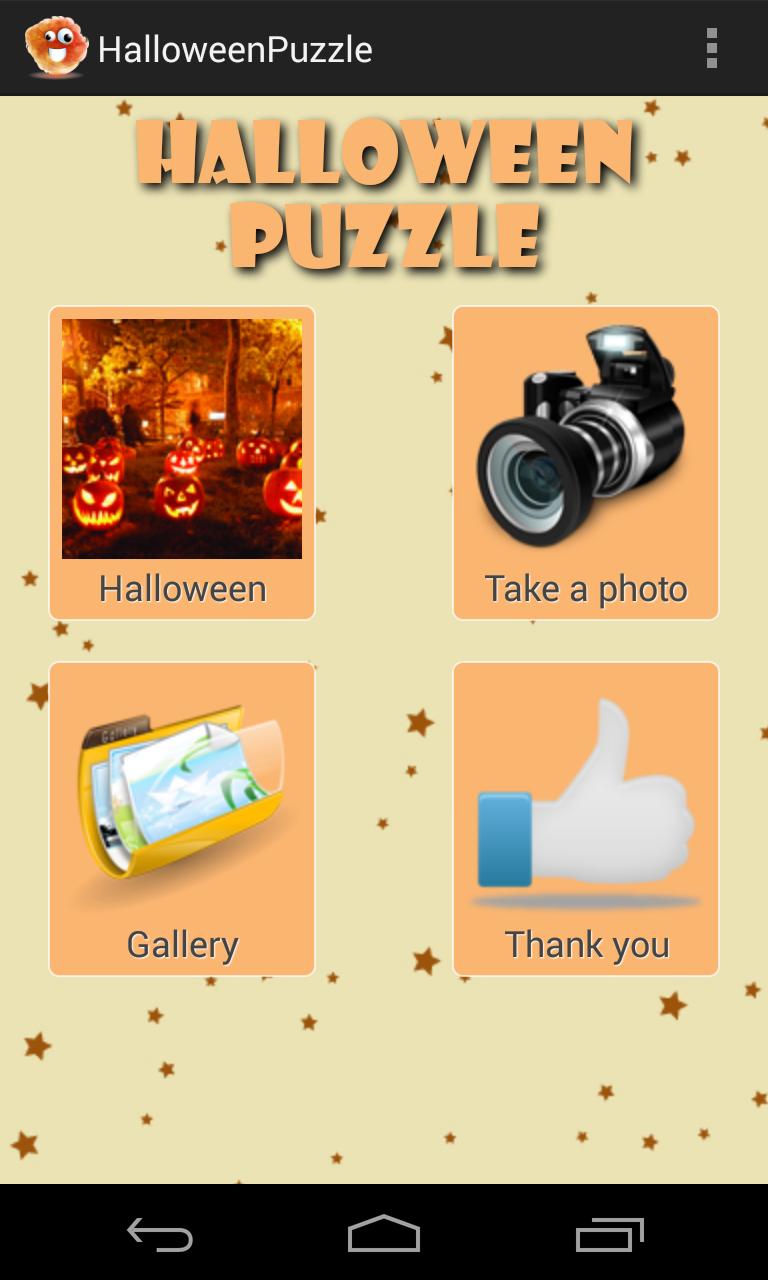The width and height of the screenshot is (768, 1280).
Task: Tap the Gallery label text
Action: pyautogui.click(x=181, y=942)
